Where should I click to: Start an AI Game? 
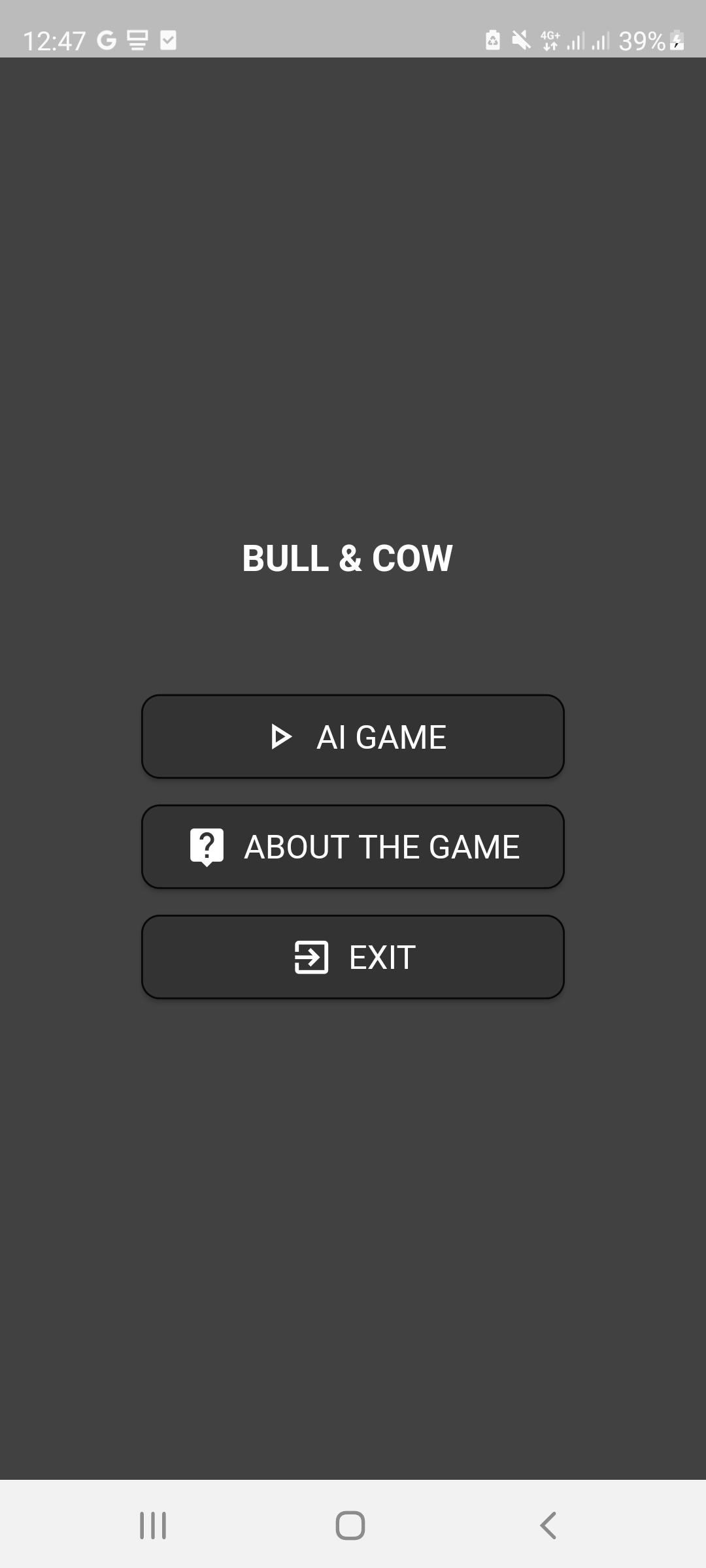click(x=353, y=736)
